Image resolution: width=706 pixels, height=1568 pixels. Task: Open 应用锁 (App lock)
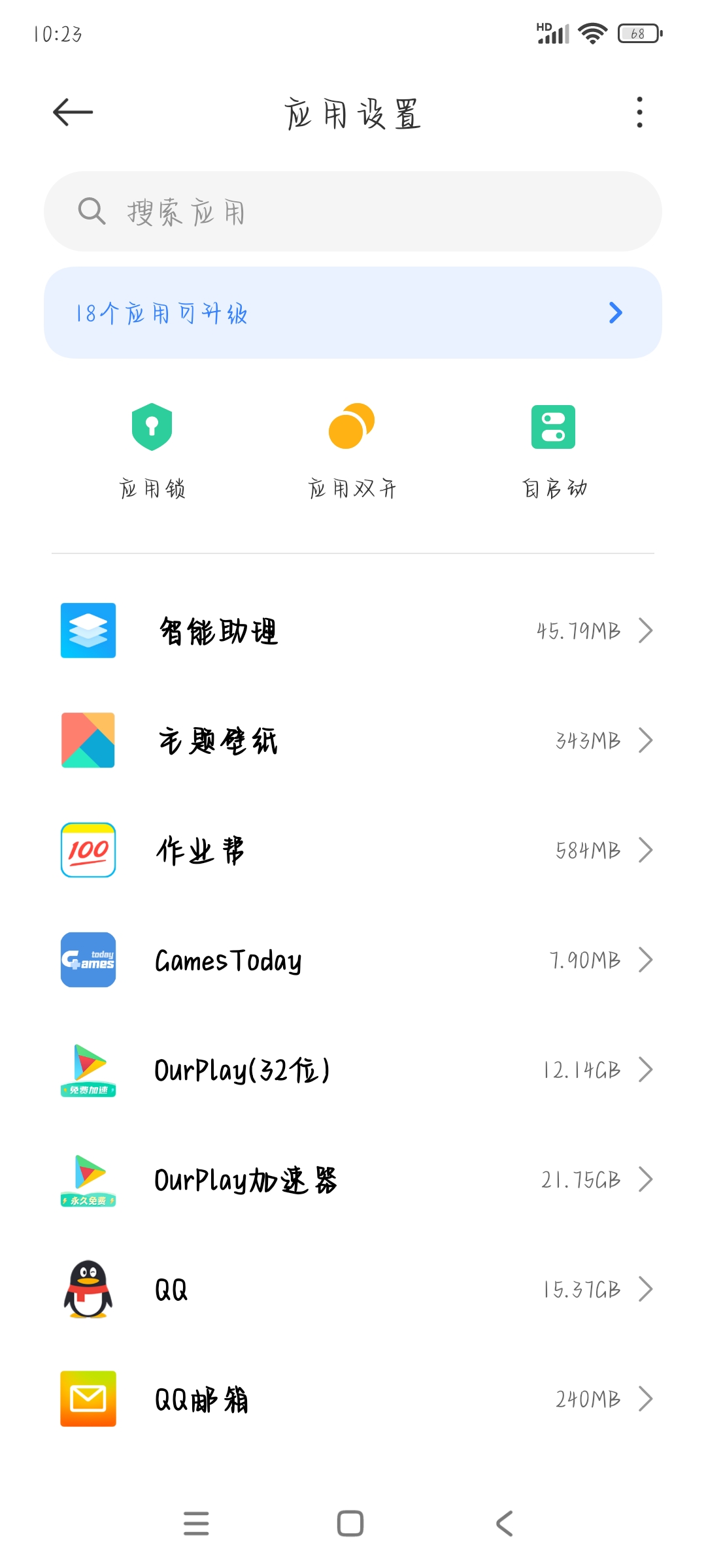[x=152, y=451]
